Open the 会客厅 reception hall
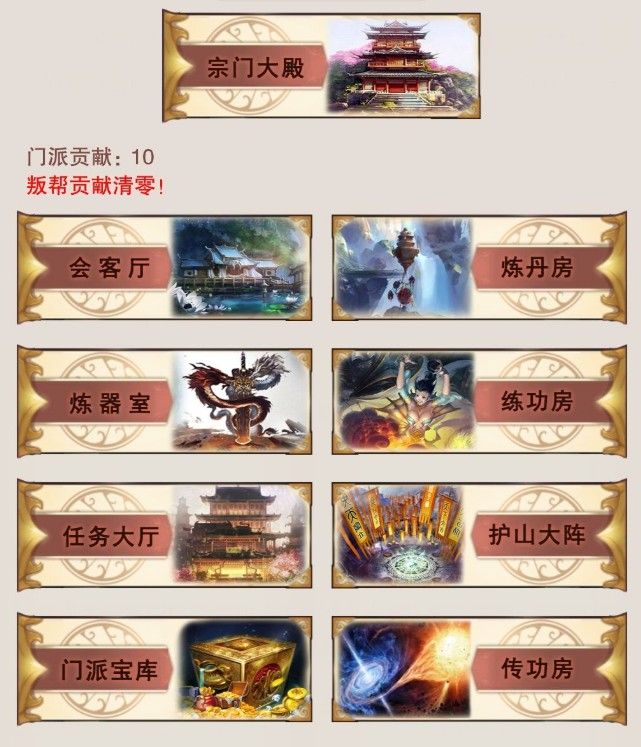The height and width of the screenshot is (747, 641). pos(165,267)
